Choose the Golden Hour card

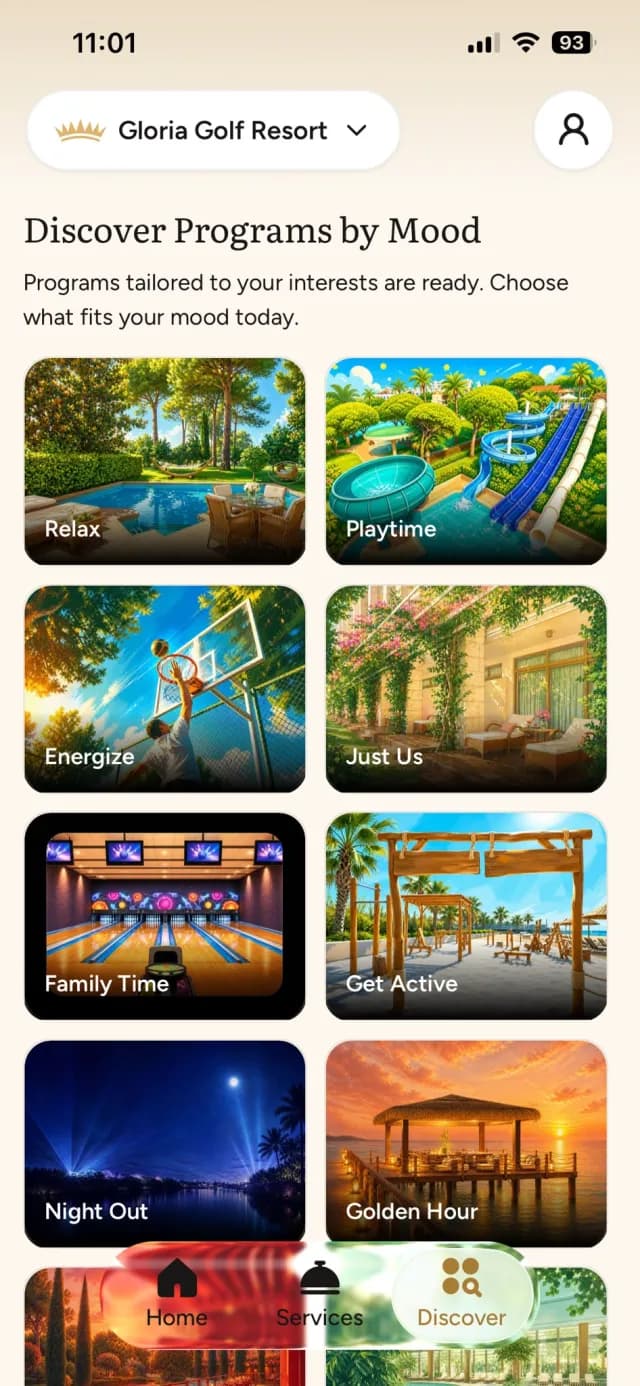(x=466, y=1144)
